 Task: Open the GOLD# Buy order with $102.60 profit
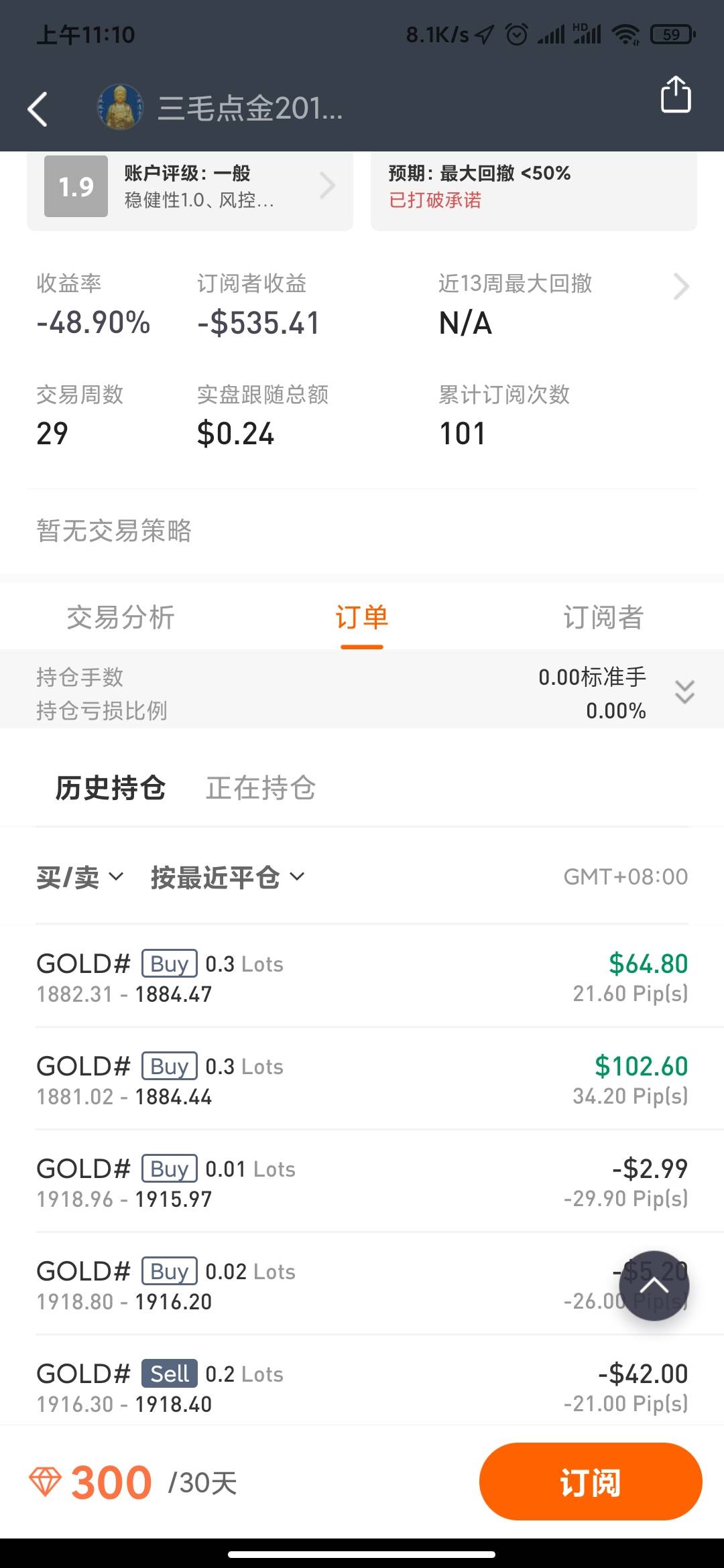click(x=362, y=1080)
